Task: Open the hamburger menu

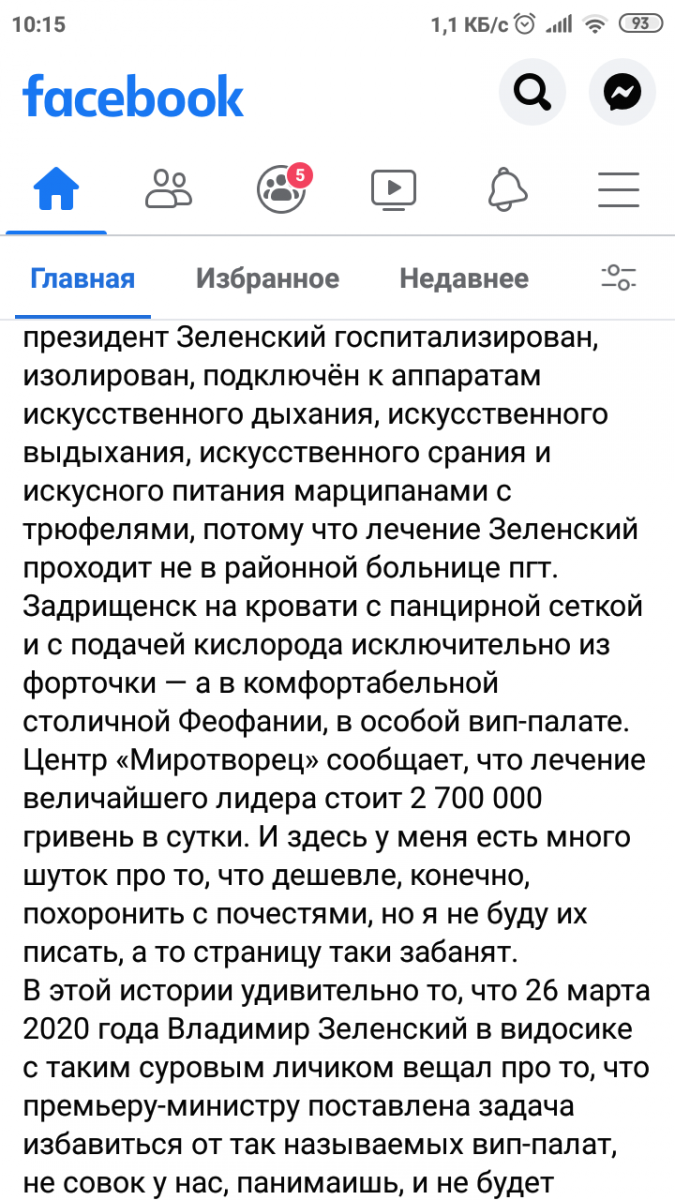Action: (618, 188)
